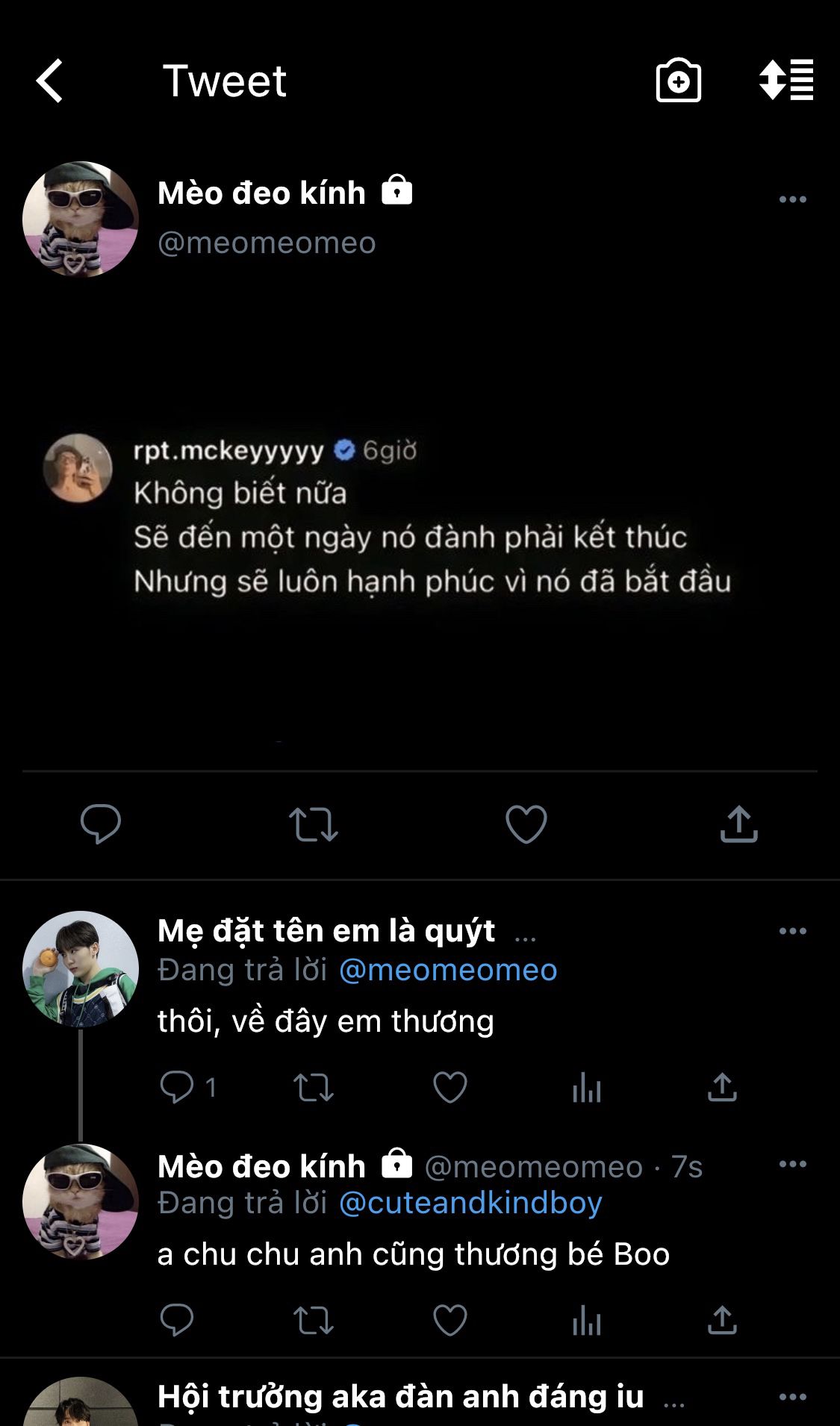This screenshot has width=840, height=1426.
Task: Open the reply sorting icon
Action: 786,80
